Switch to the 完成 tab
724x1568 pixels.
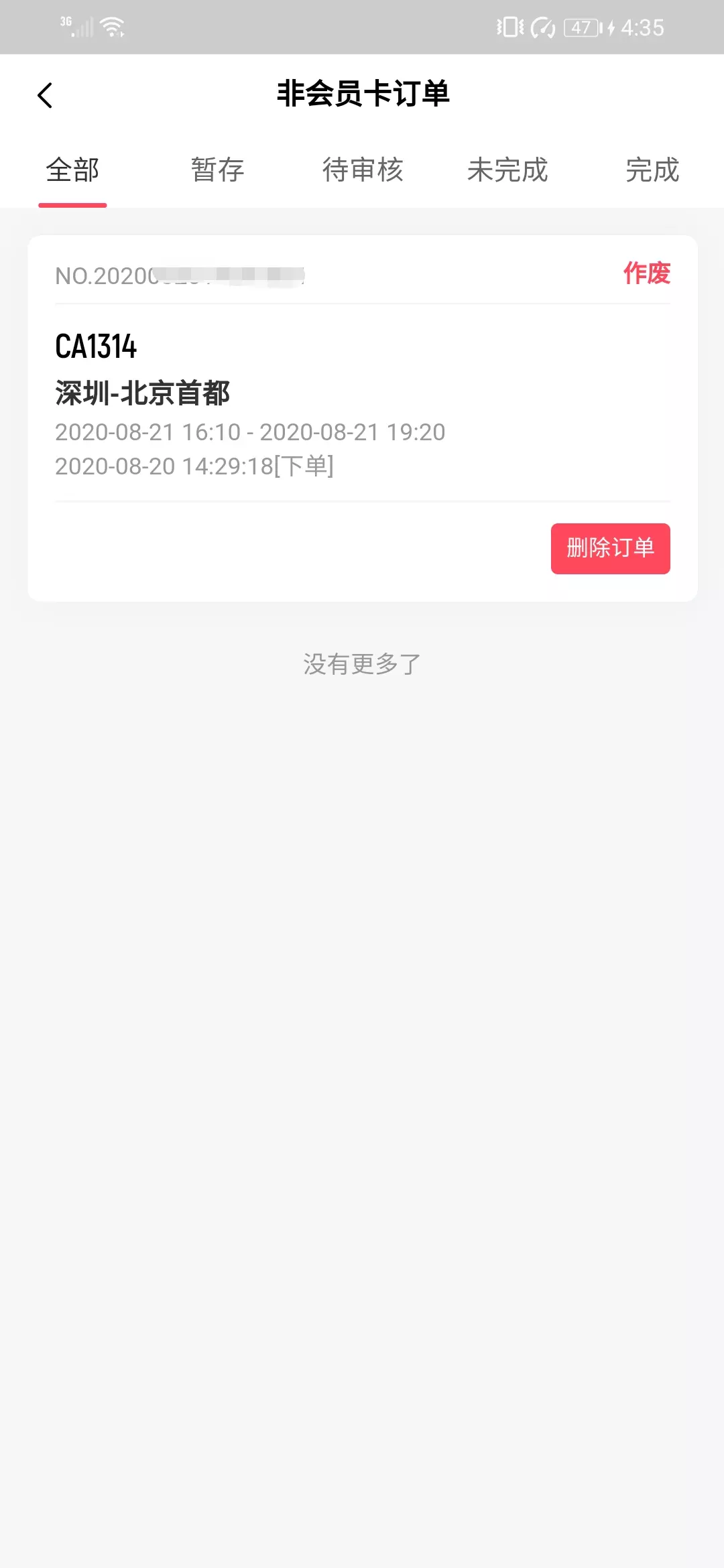[x=652, y=170]
